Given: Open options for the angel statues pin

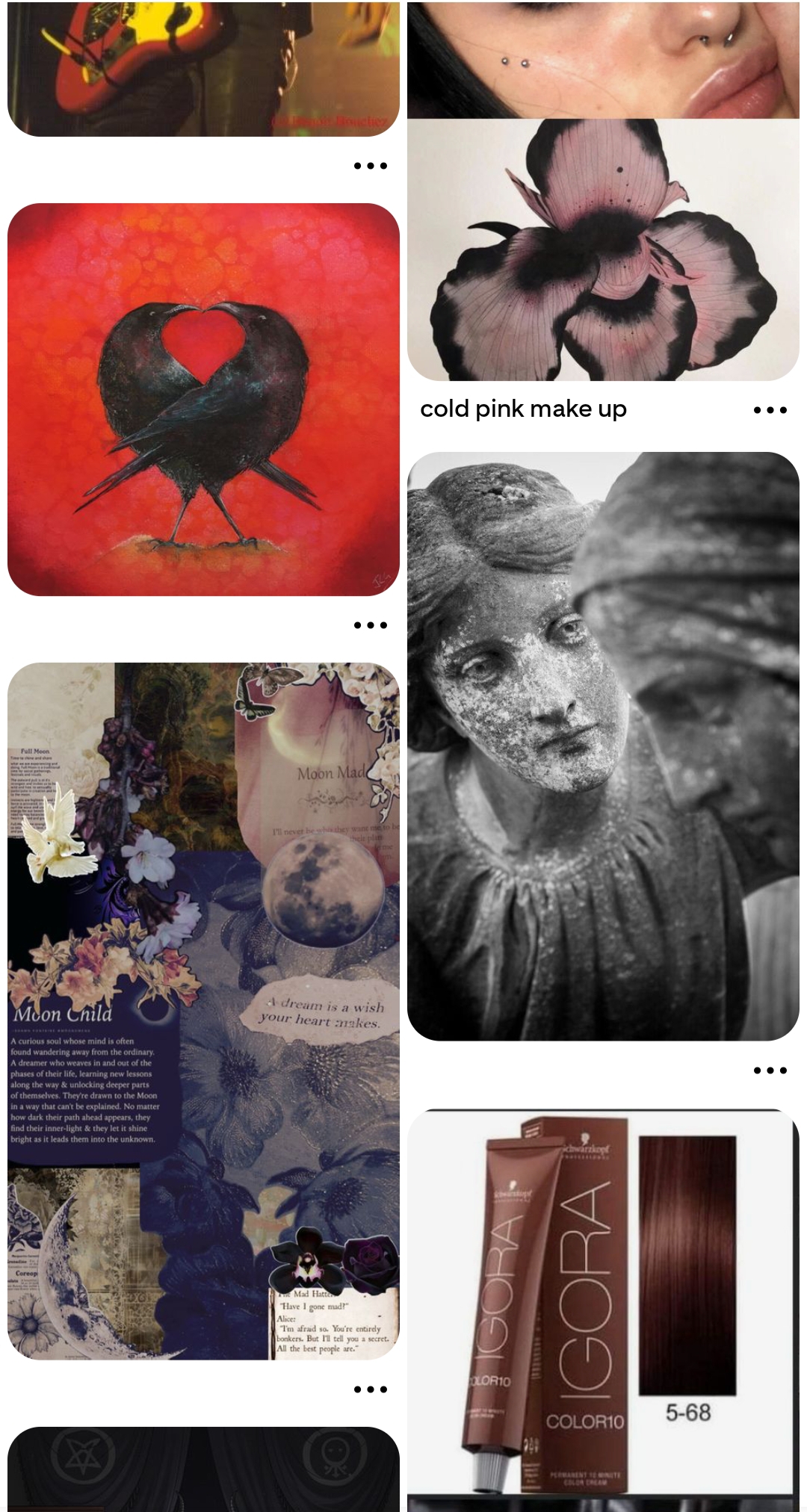Looking at the screenshot, I should 770,1071.
